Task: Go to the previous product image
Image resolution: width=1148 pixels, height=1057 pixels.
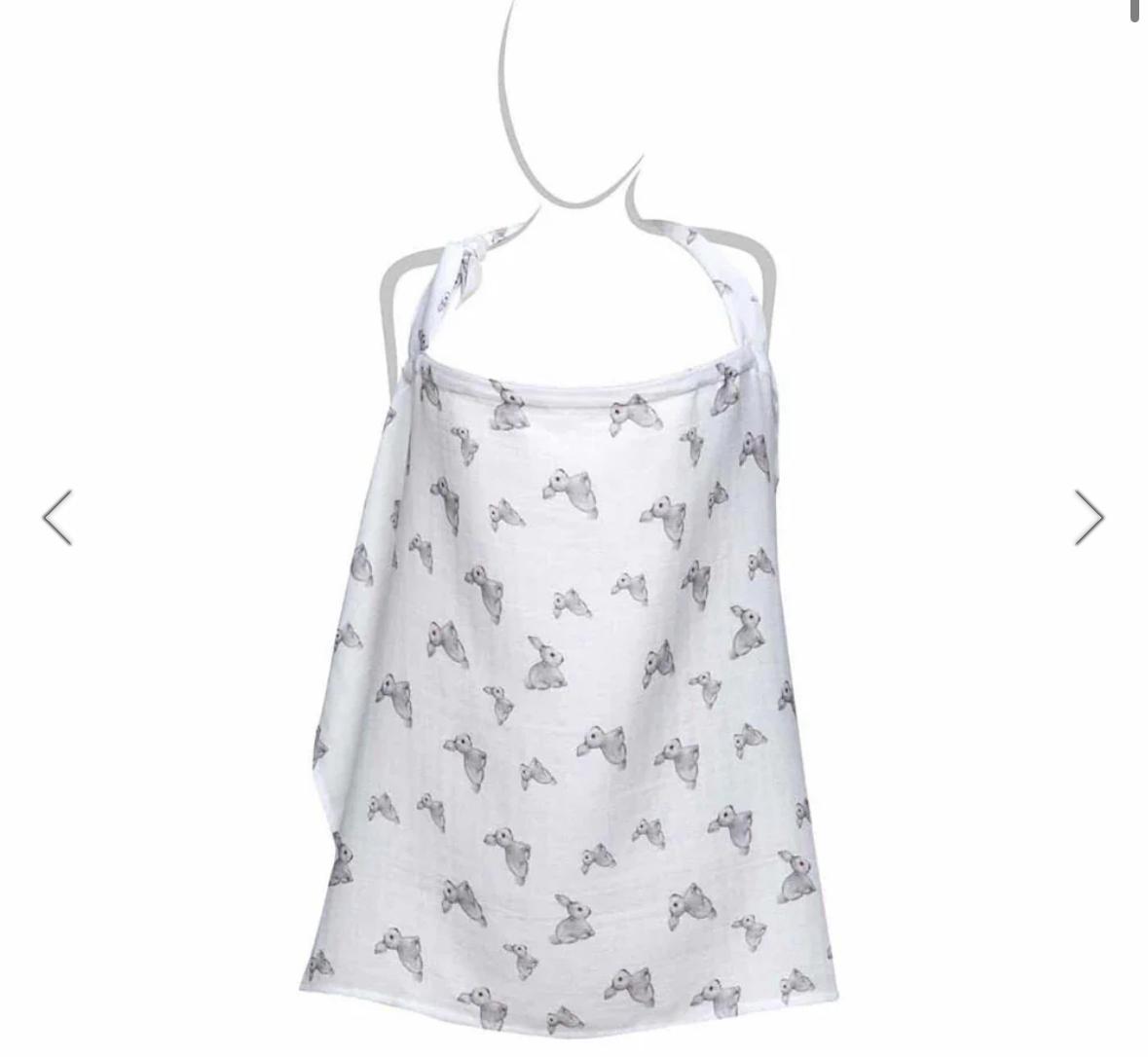Action: (x=57, y=517)
